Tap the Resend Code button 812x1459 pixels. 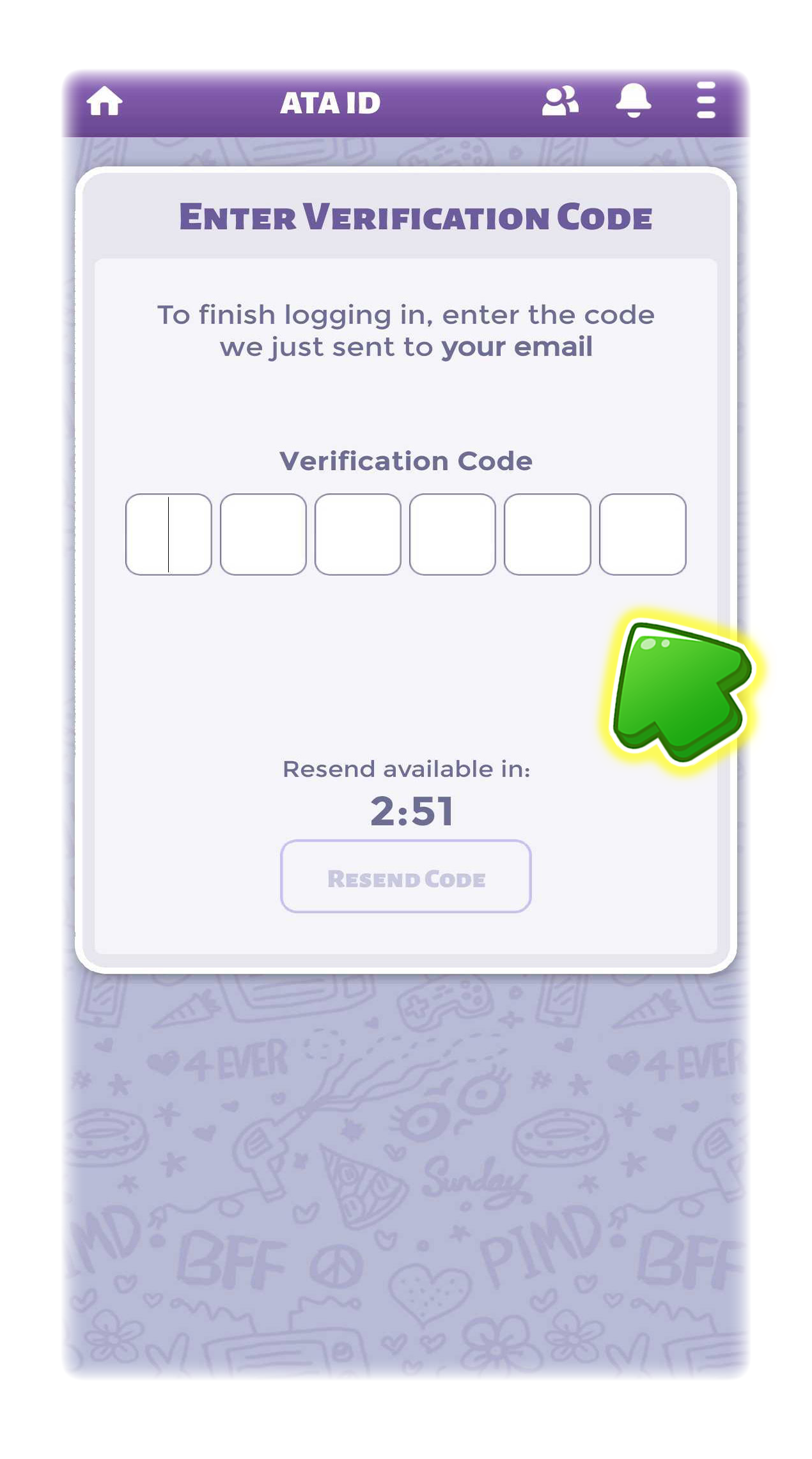(x=406, y=877)
